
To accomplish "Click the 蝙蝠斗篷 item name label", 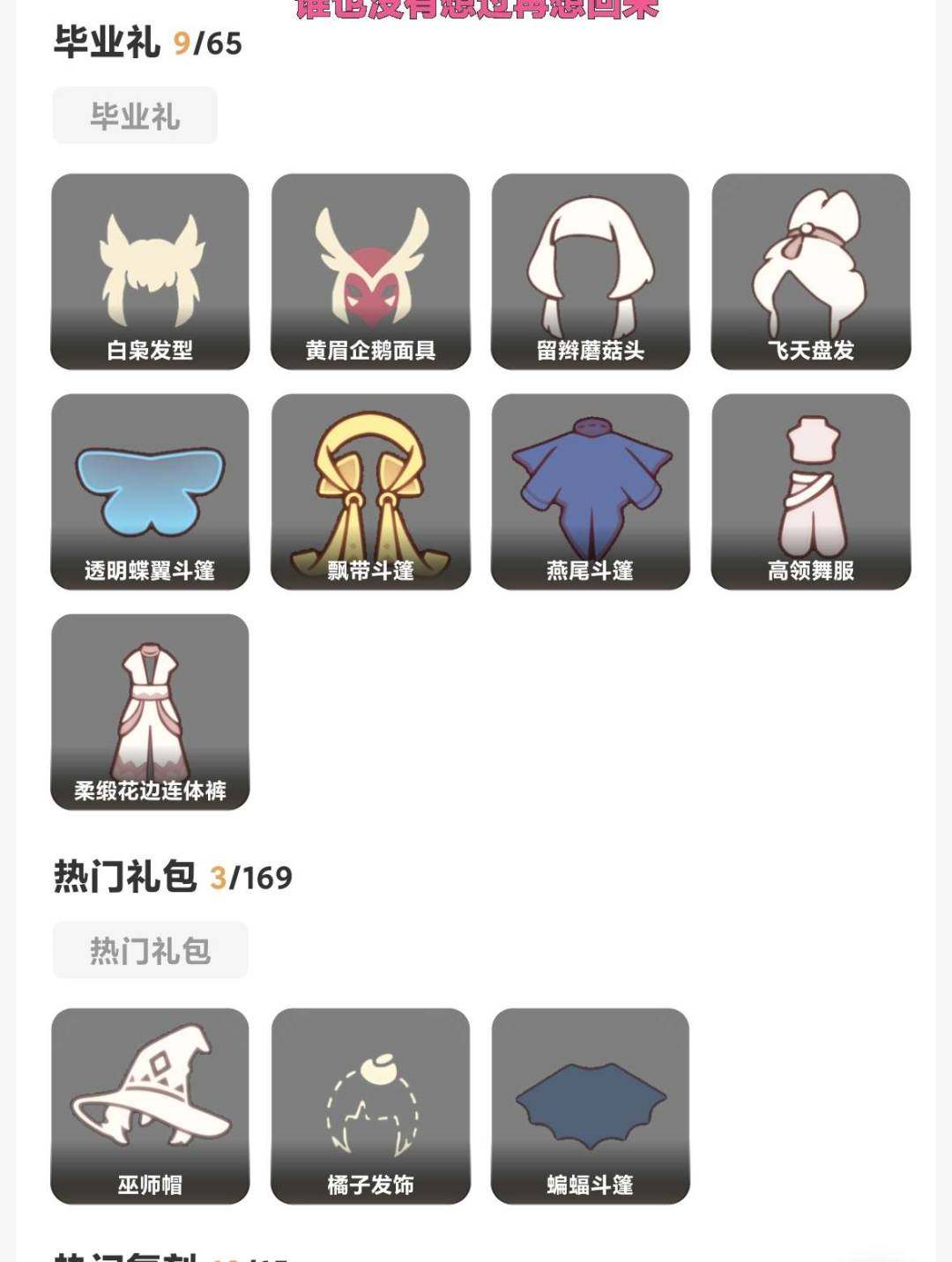I will click(x=589, y=1185).
